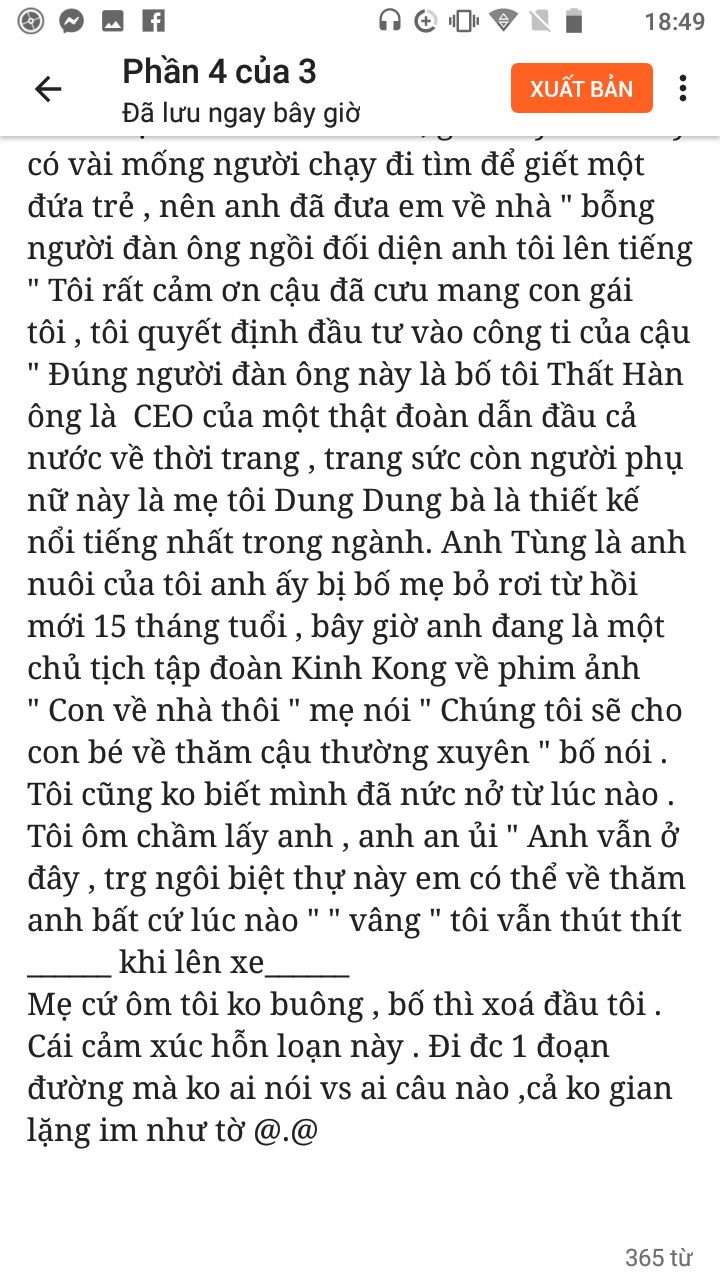Open the three-dot overflow menu

683,88
